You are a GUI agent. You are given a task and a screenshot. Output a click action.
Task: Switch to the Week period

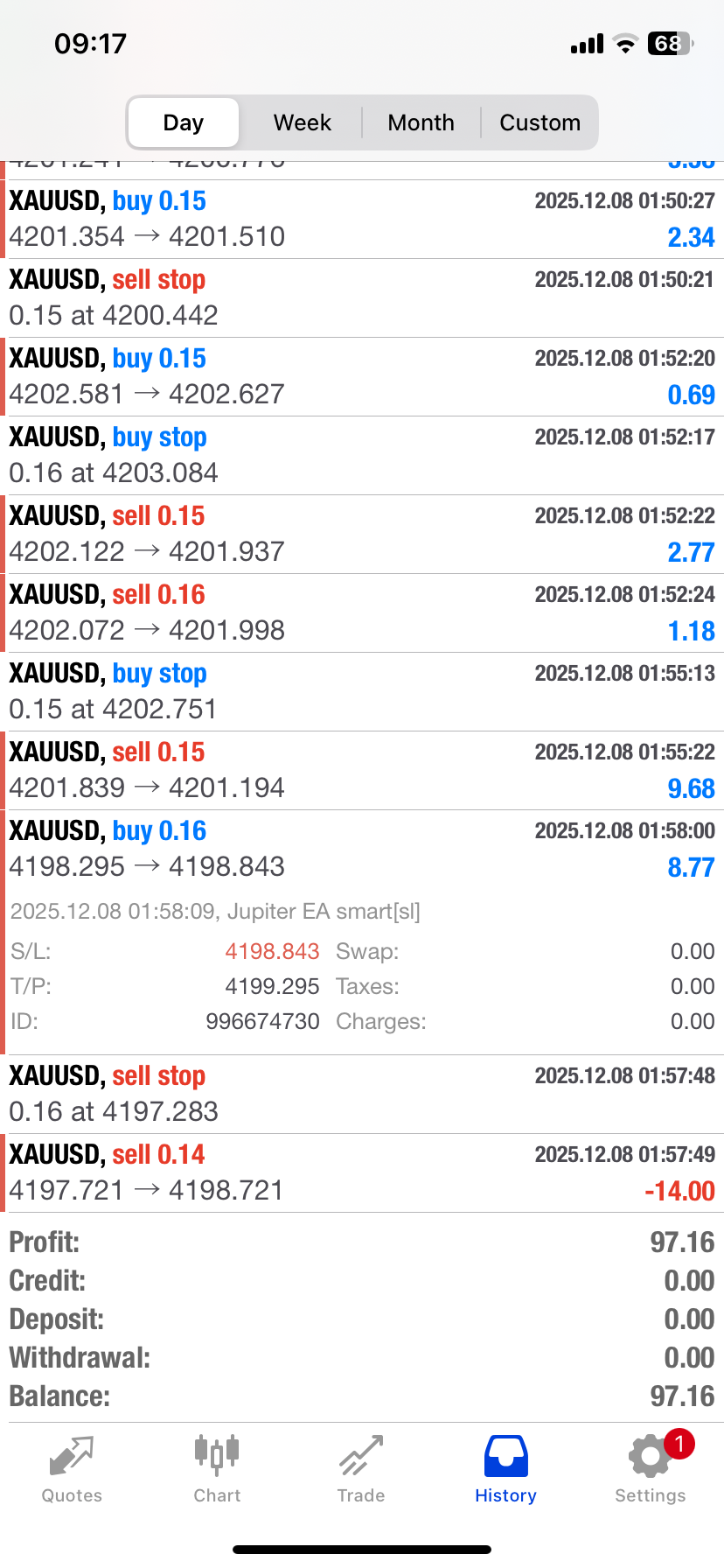(x=302, y=122)
